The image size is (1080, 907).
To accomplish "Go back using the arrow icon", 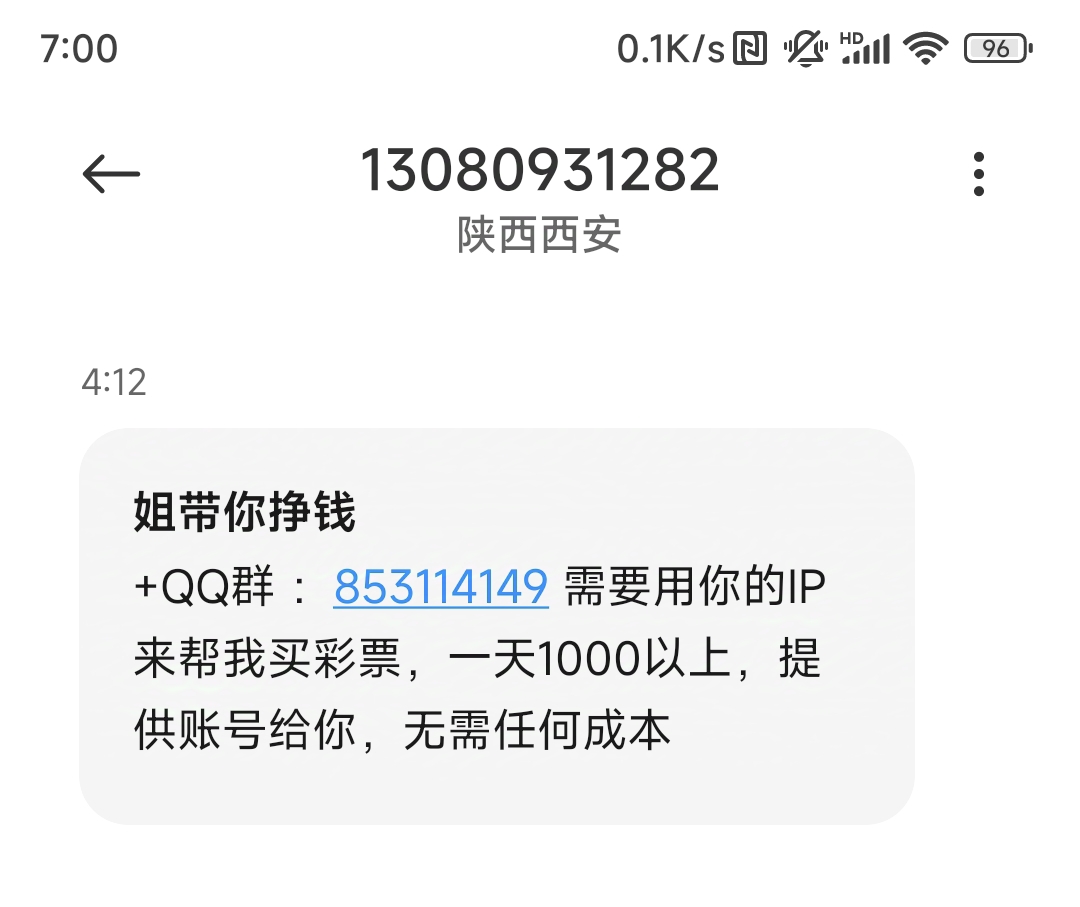I will (x=111, y=174).
